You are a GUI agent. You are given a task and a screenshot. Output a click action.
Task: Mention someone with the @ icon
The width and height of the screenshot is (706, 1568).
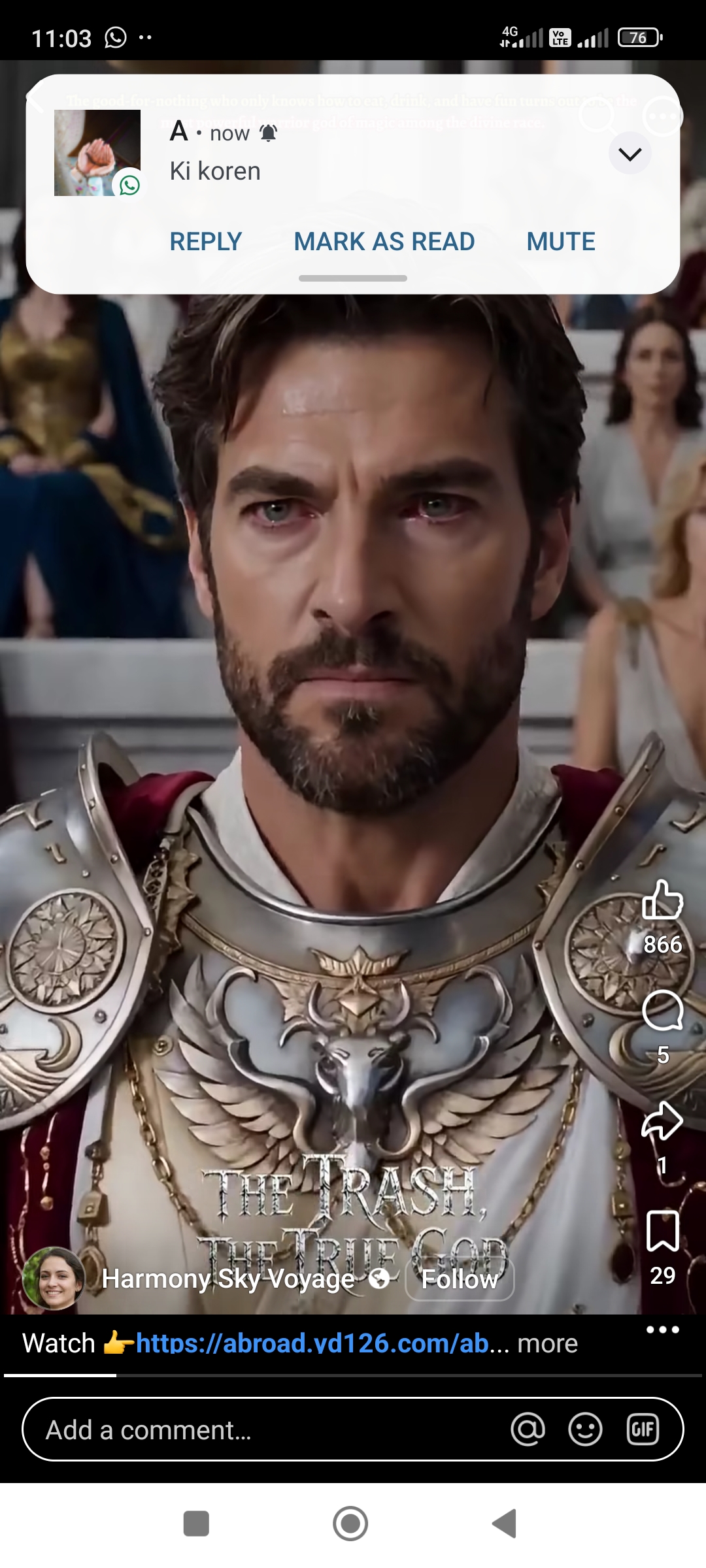(x=528, y=1429)
